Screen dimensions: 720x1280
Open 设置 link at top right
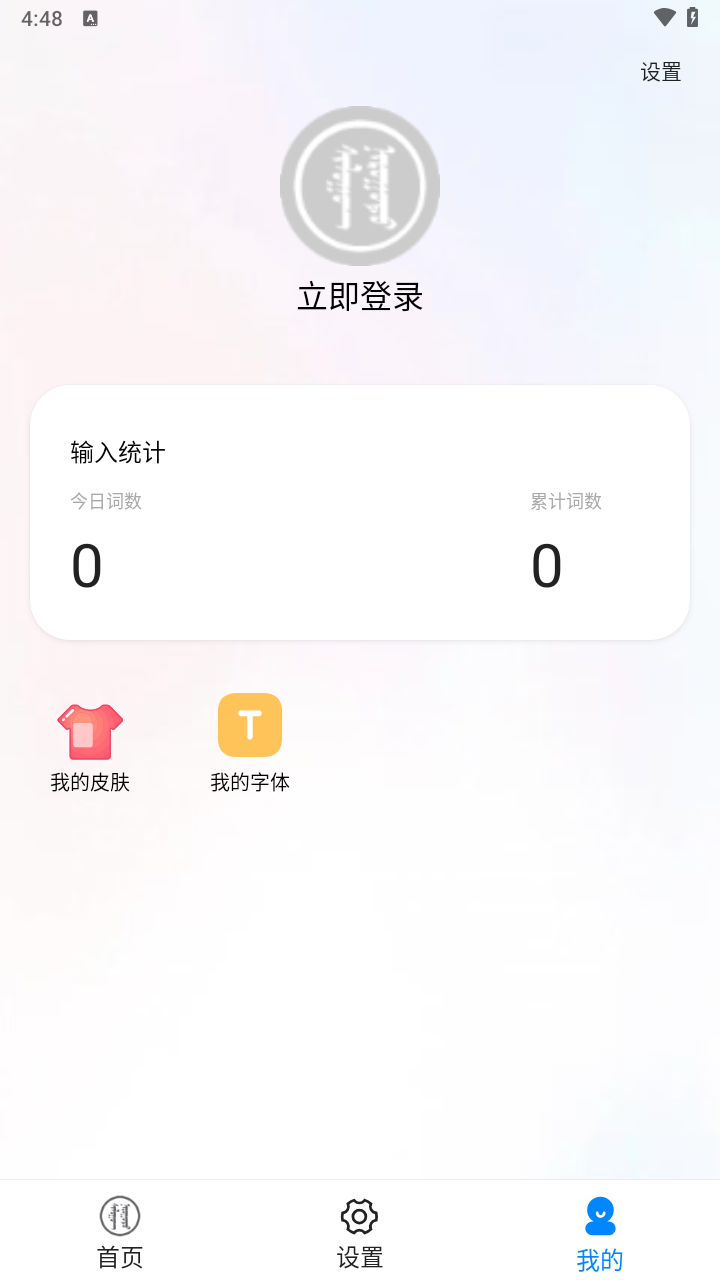pyautogui.click(x=660, y=72)
